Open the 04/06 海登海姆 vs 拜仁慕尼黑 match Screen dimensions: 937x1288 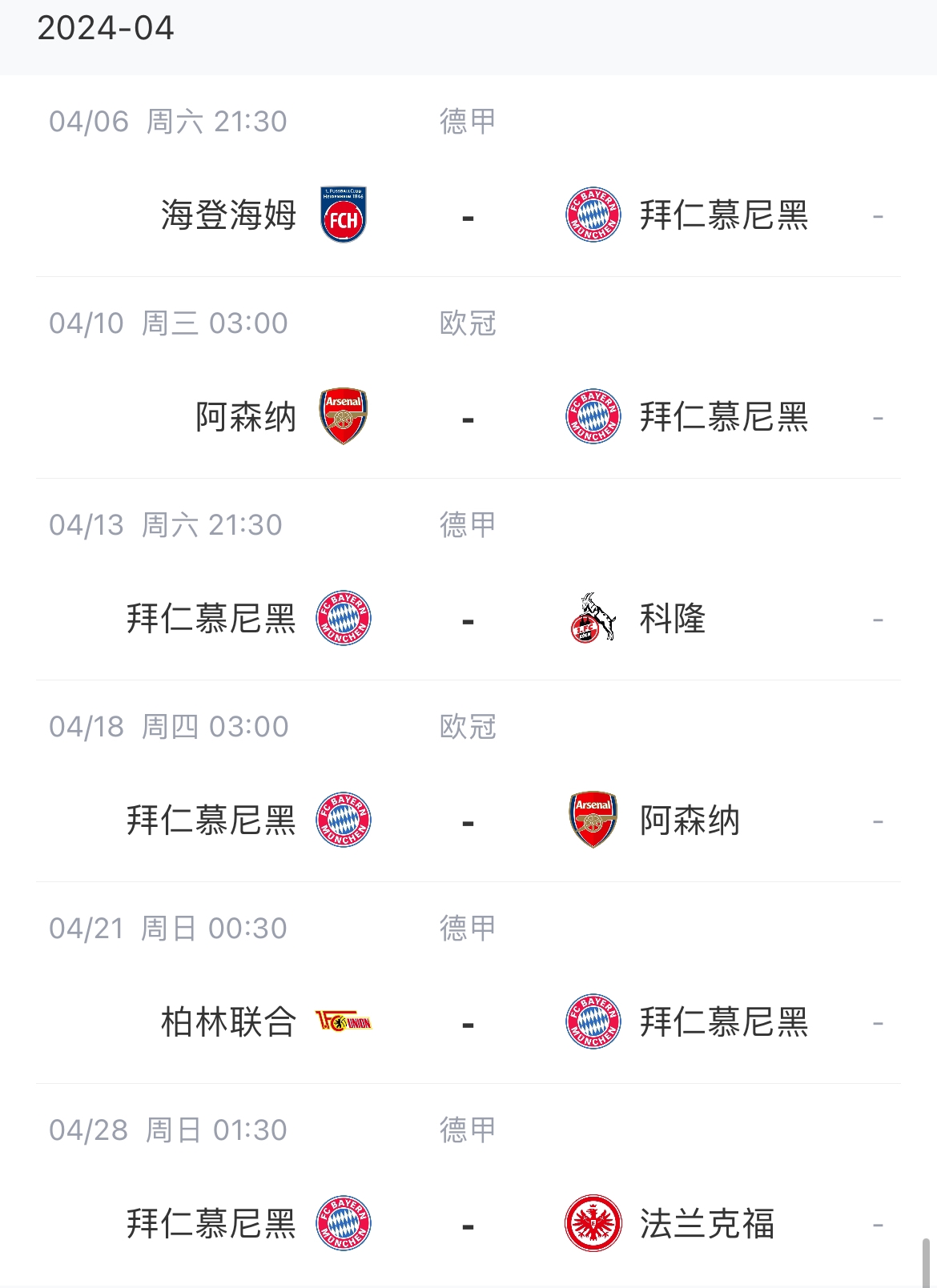pos(468,216)
